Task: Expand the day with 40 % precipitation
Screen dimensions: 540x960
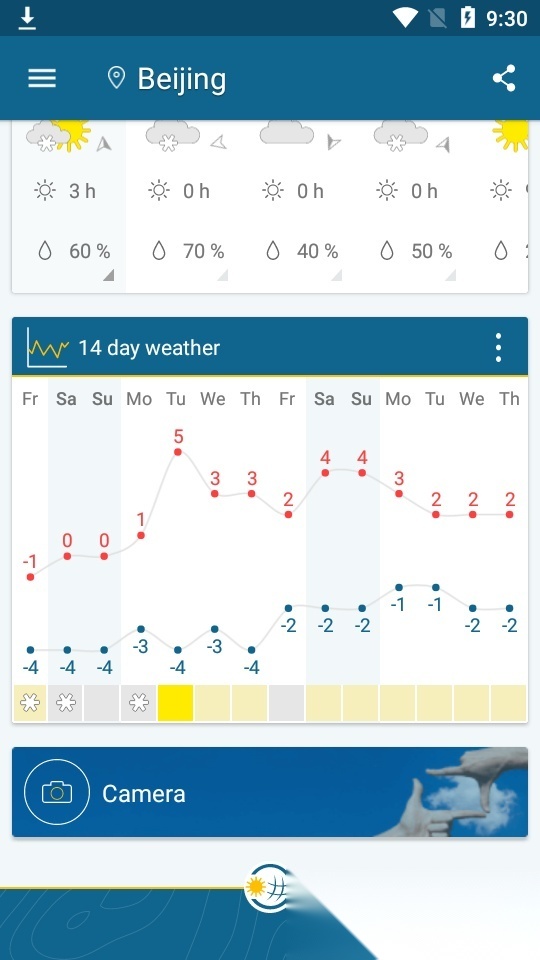Action: click(x=297, y=206)
